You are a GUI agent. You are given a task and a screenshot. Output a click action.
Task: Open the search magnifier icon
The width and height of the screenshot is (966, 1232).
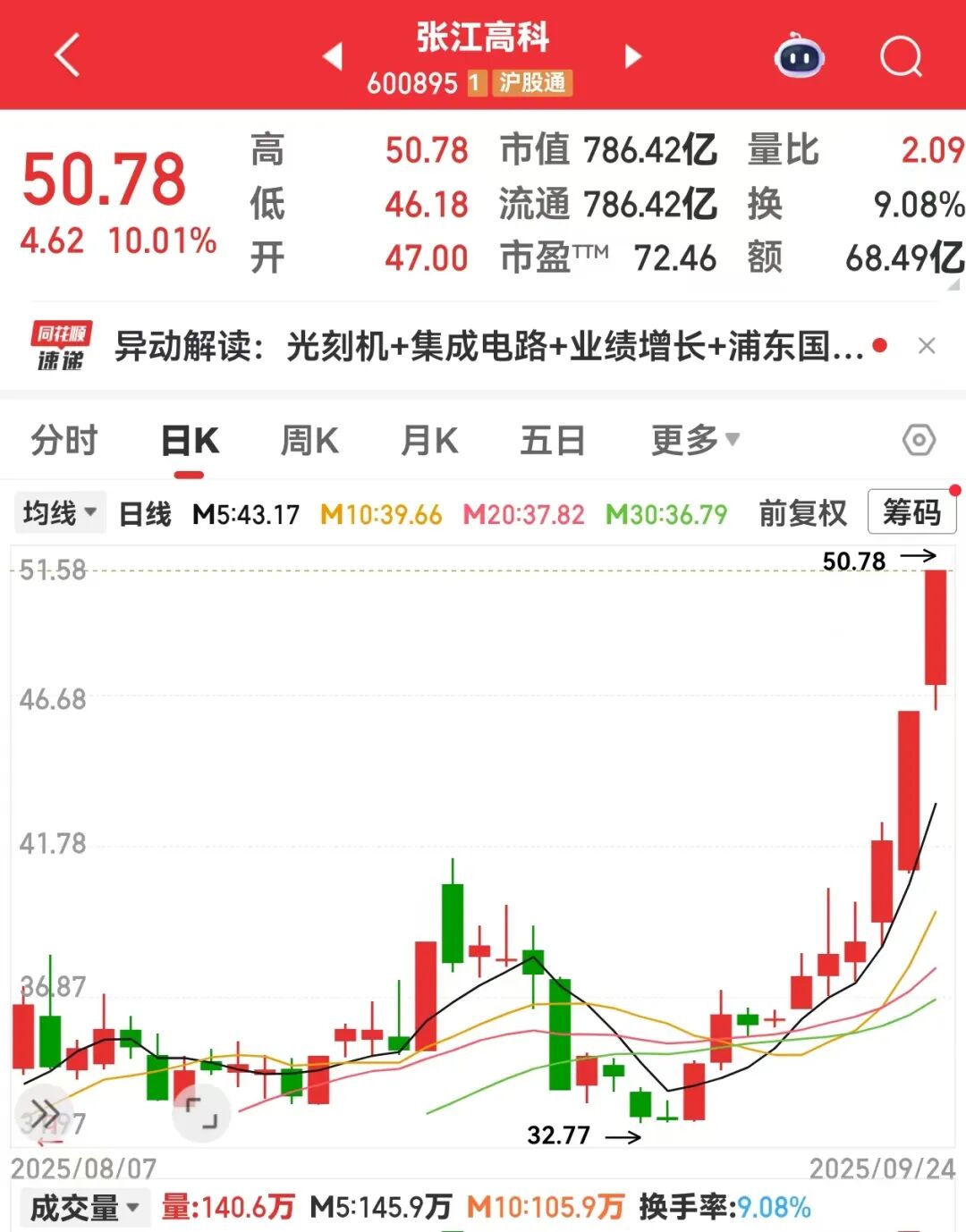[x=903, y=55]
